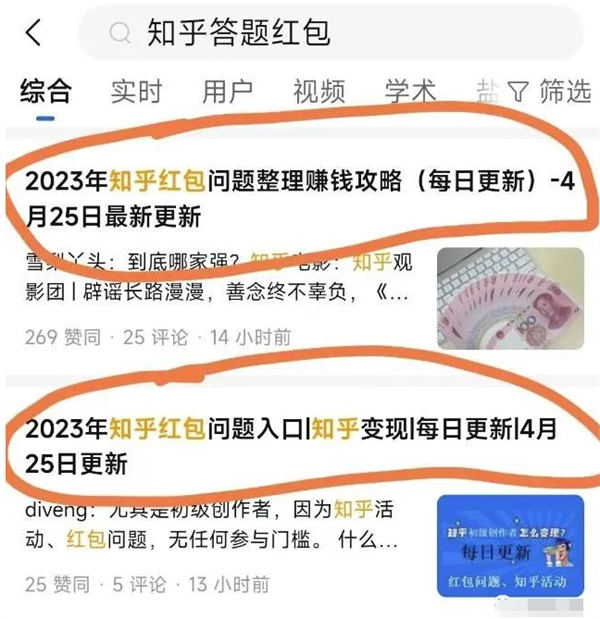Go back using the back arrow
This screenshot has width=600, height=619.
coord(34,32)
